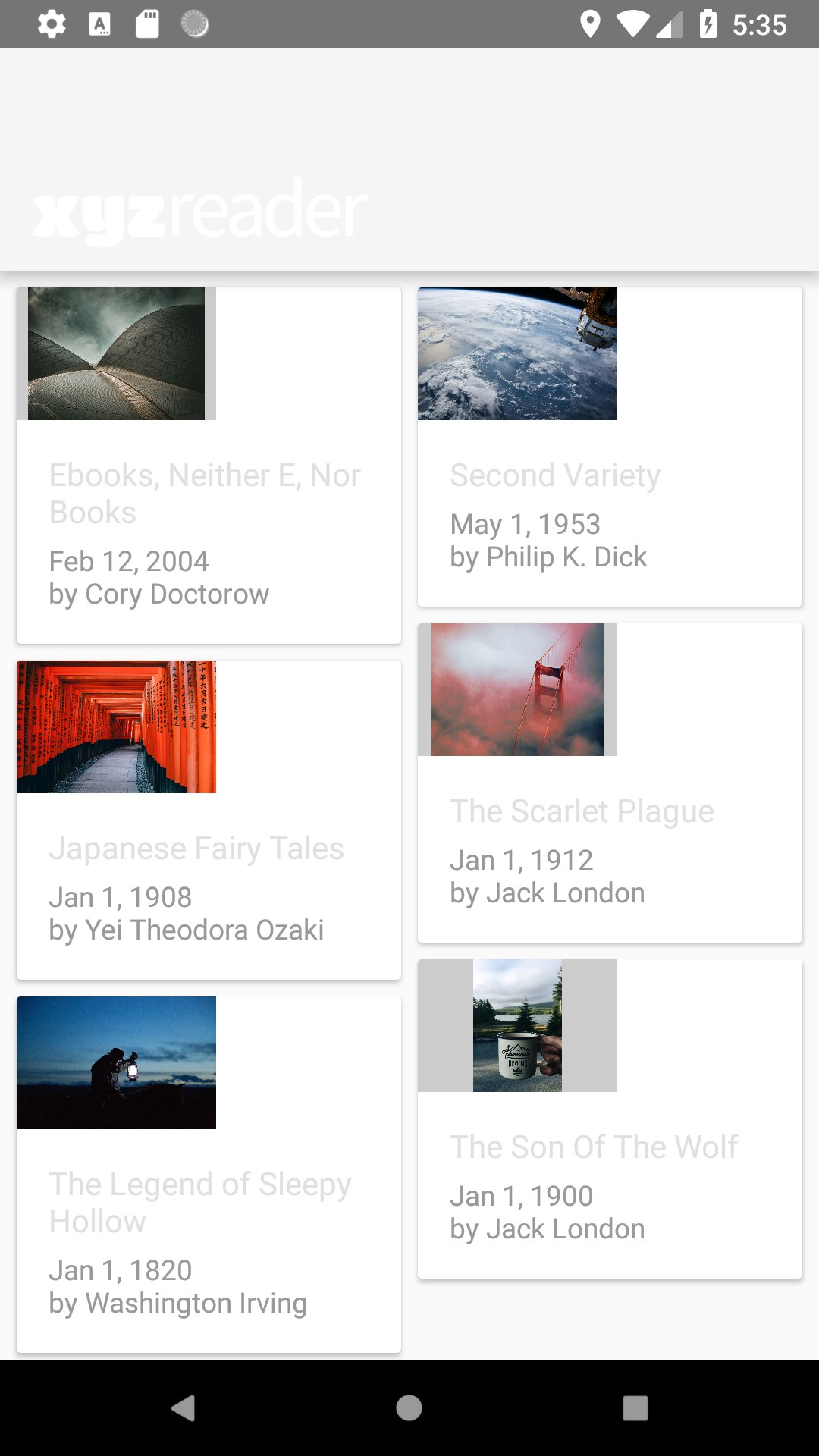Tap the keyboard notification icon in the status bar
The height and width of the screenshot is (1456, 819).
[98, 25]
